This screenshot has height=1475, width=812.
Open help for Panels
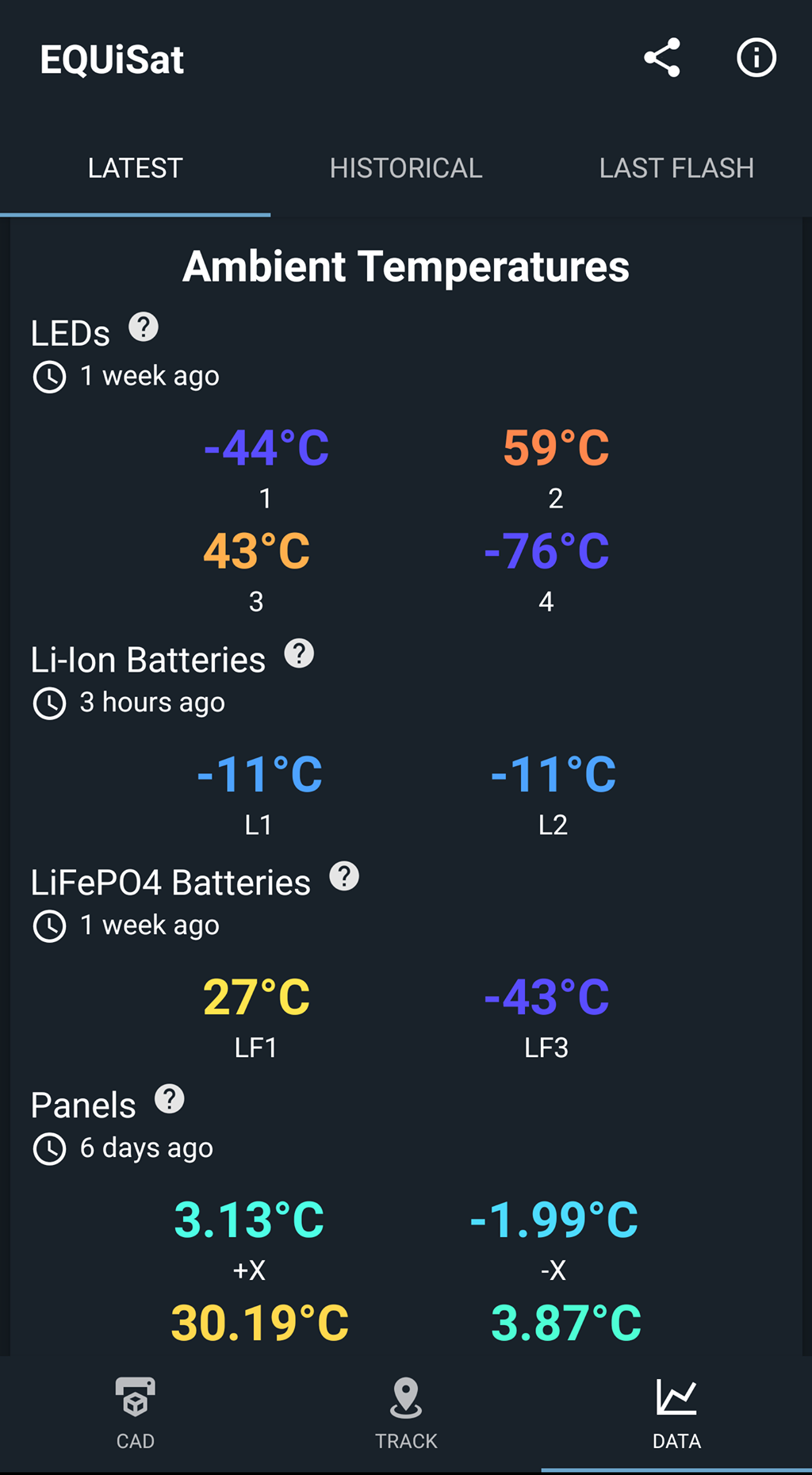(x=170, y=1099)
